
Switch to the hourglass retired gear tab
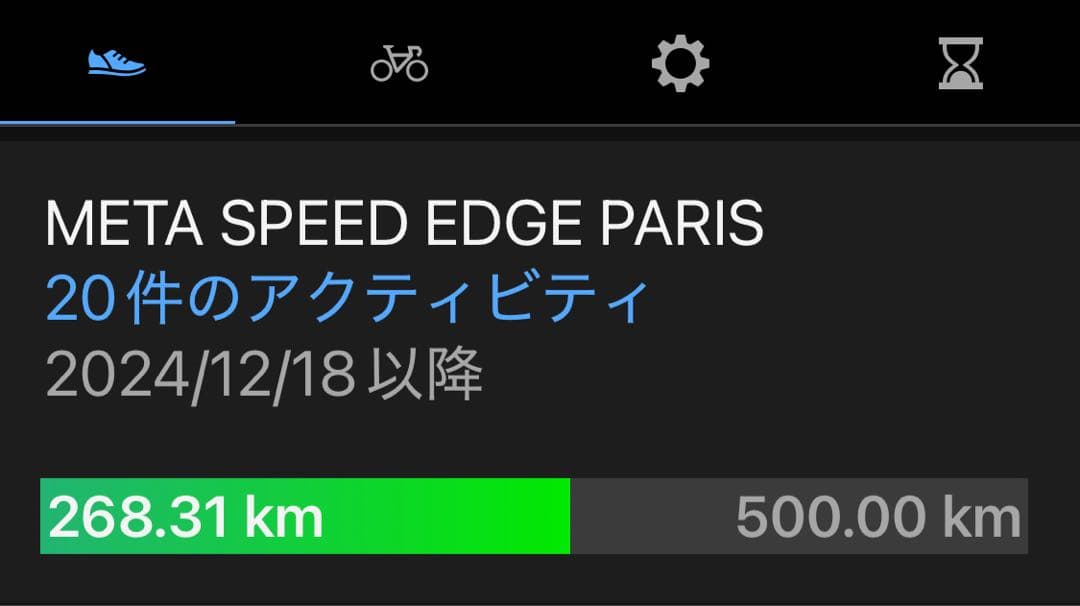pyautogui.click(x=960, y=64)
